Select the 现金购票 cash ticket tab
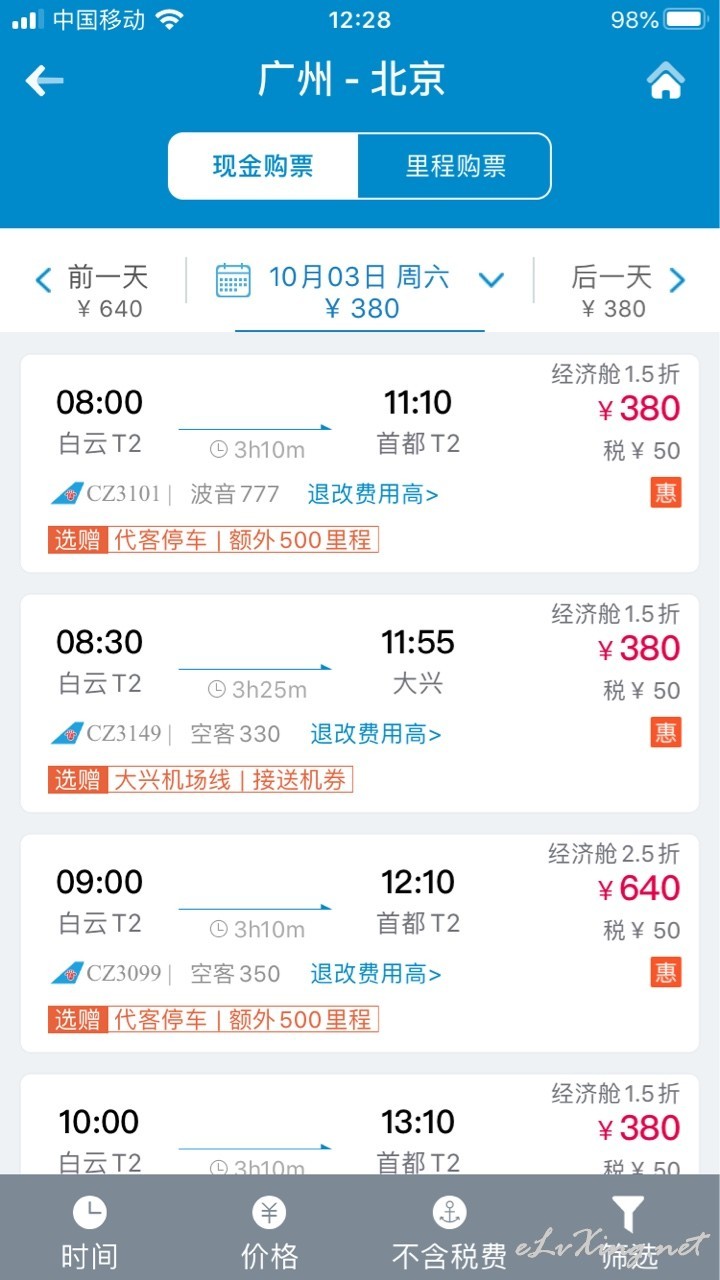Image resolution: width=720 pixels, height=1280 pixels. coord(263,166)
